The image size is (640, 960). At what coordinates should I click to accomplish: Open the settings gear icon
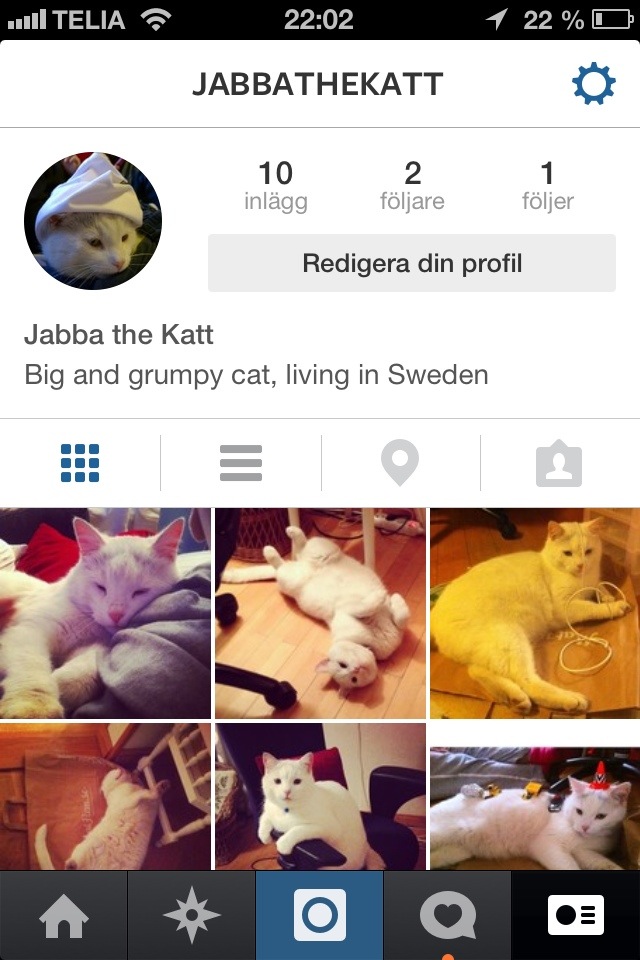tap(593, 85)
